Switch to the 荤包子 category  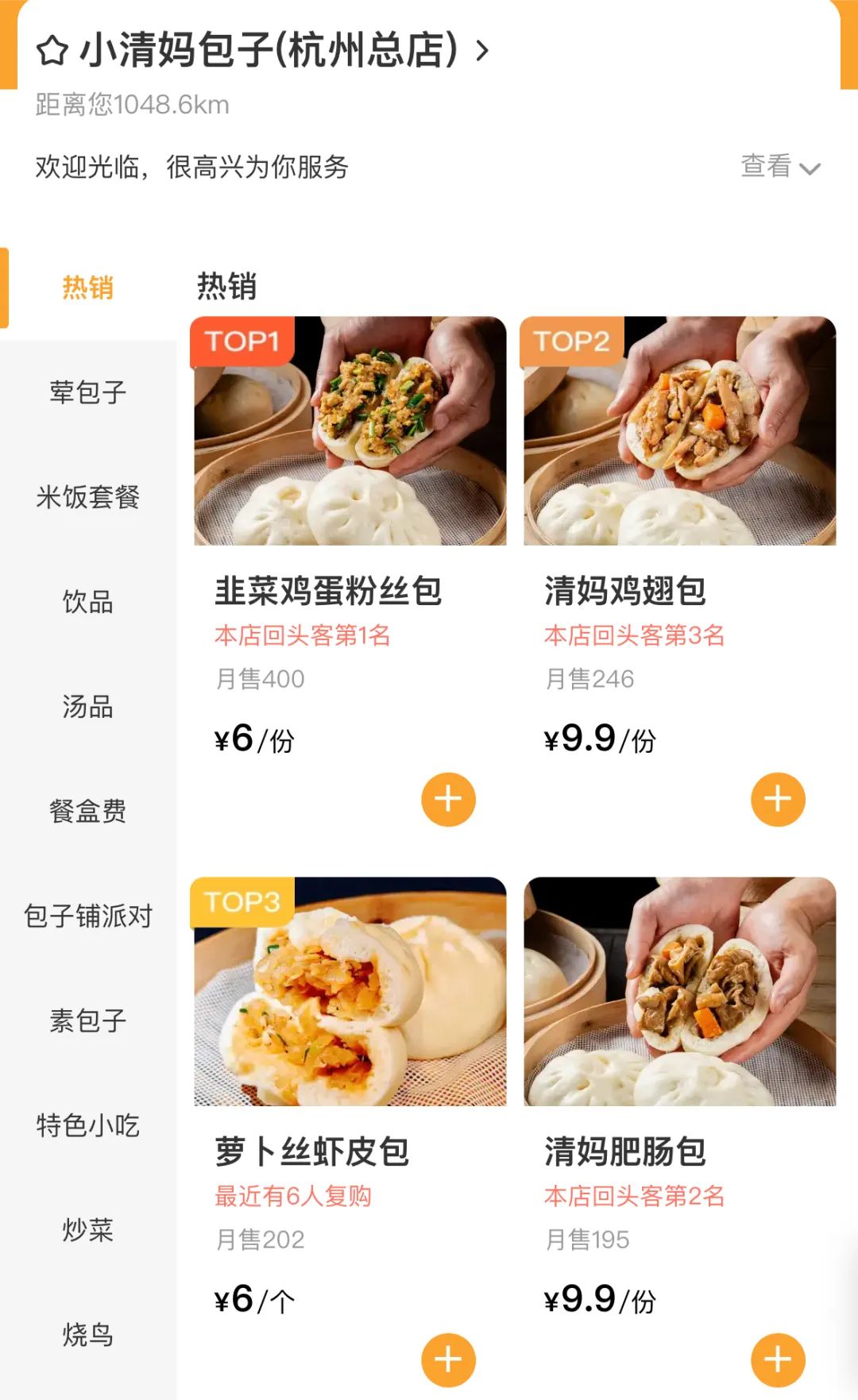(x=87, y=392)
